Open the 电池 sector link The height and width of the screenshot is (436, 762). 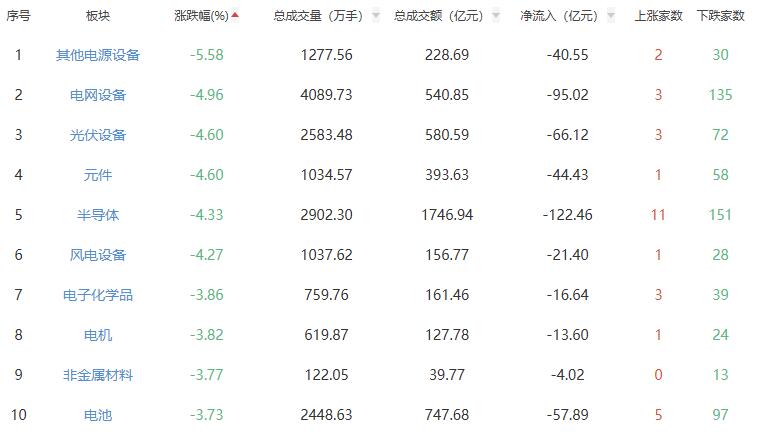98,415
